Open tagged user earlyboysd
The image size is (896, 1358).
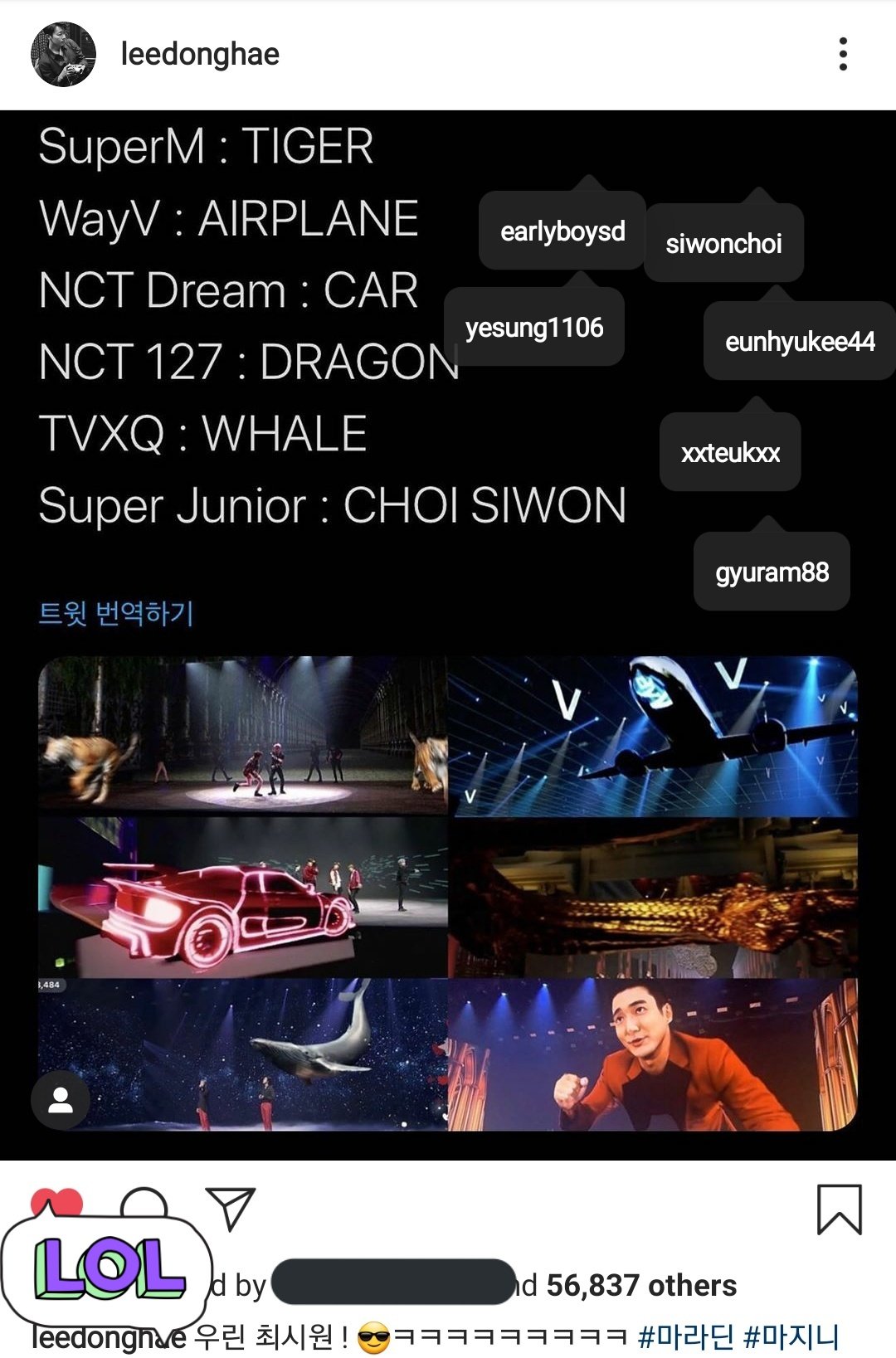tap(562, 231)
